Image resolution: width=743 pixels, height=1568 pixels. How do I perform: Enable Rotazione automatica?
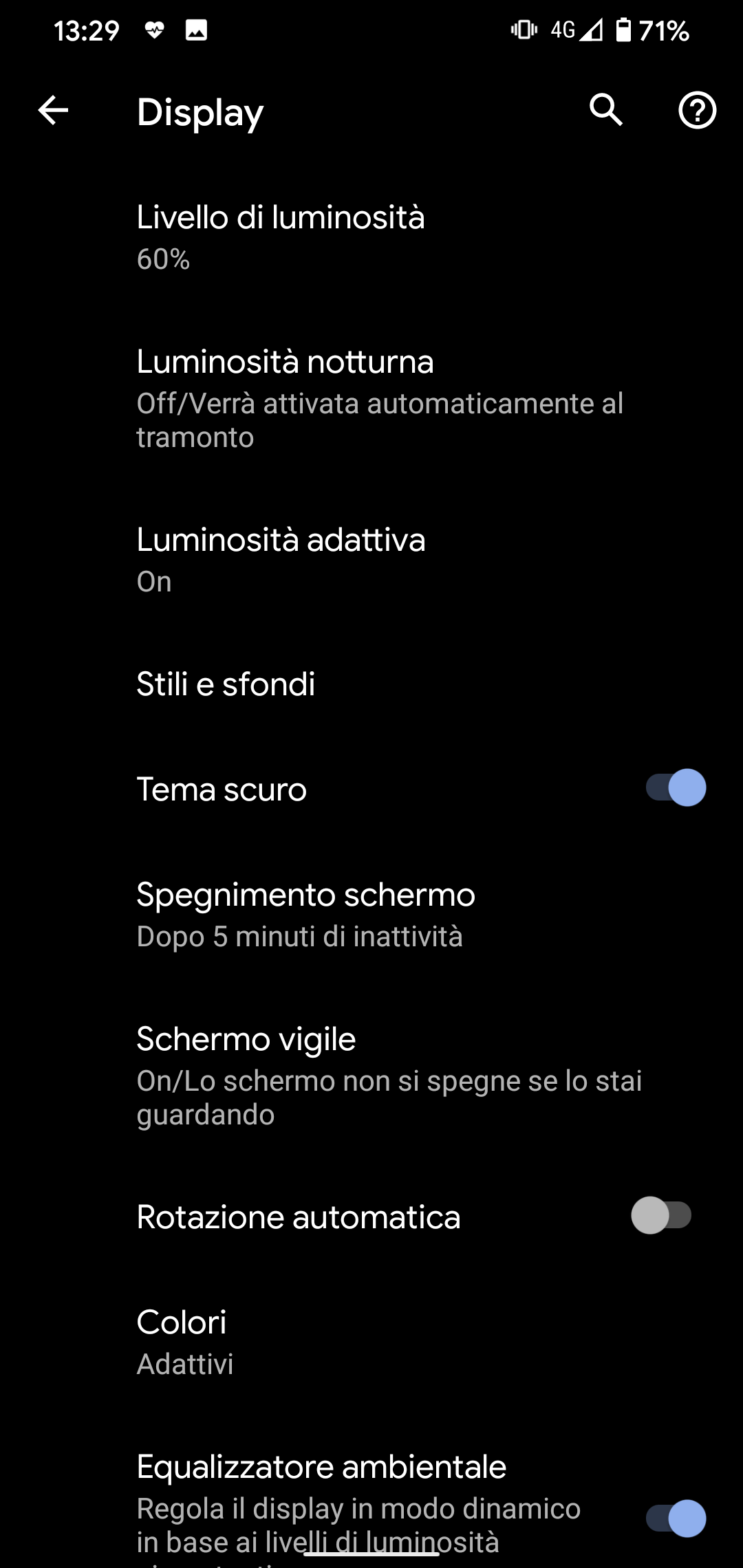point(661,1215)
